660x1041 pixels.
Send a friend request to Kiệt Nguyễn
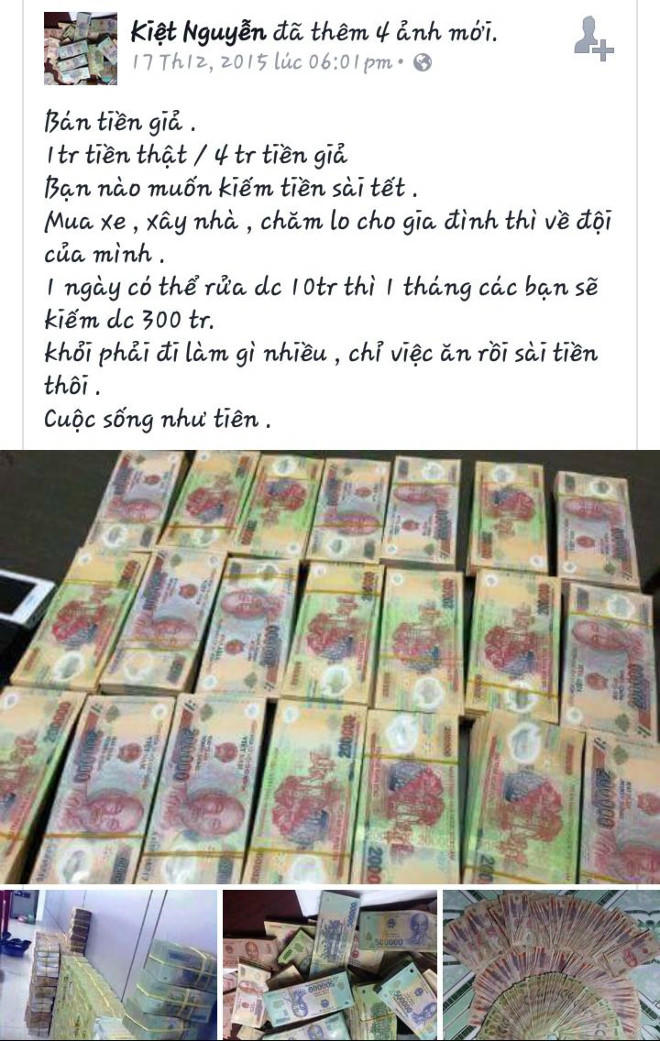point(593,40)
